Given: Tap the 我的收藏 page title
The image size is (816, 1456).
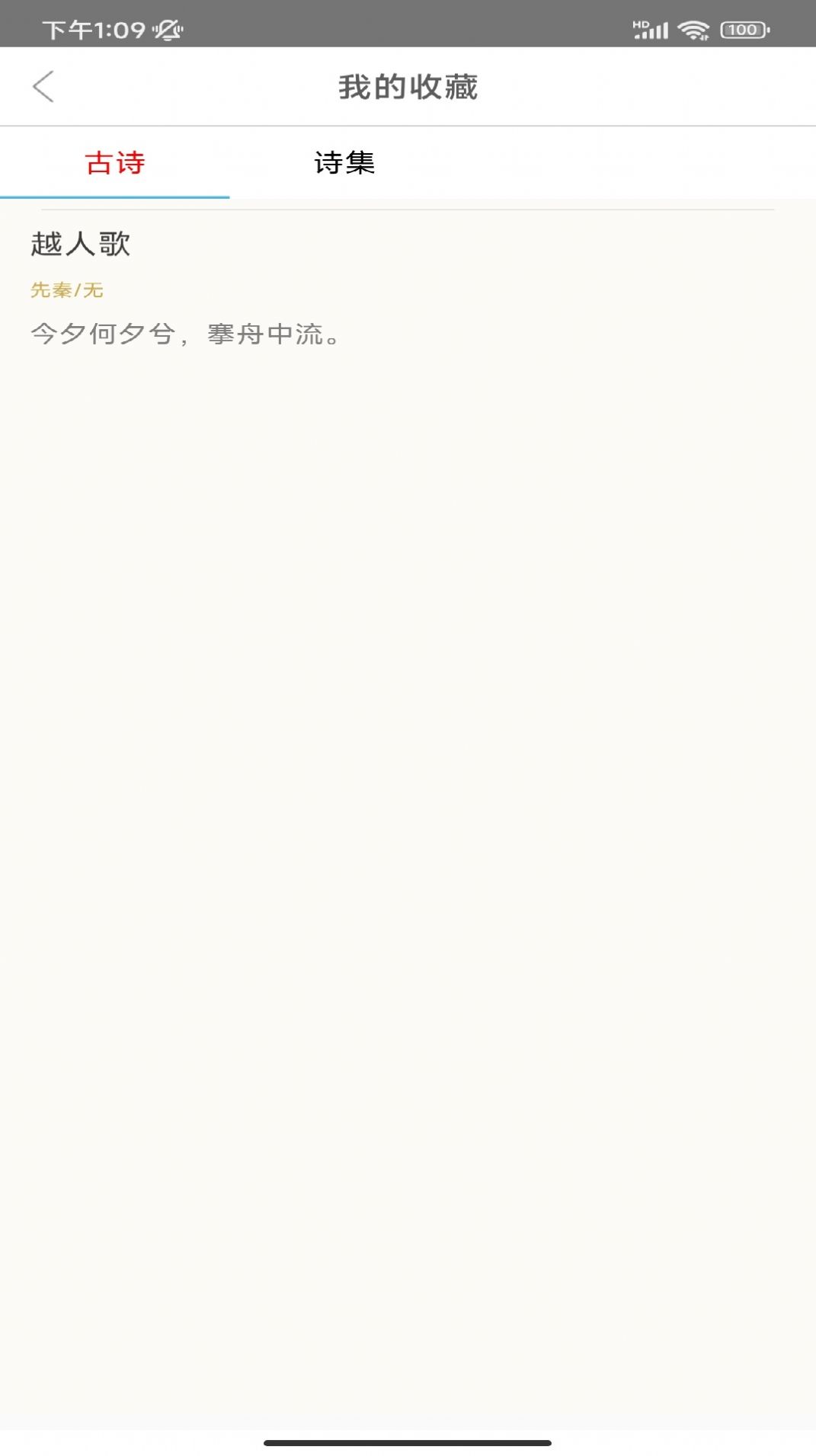Looking at the screenshot, I should coord(408,86).
